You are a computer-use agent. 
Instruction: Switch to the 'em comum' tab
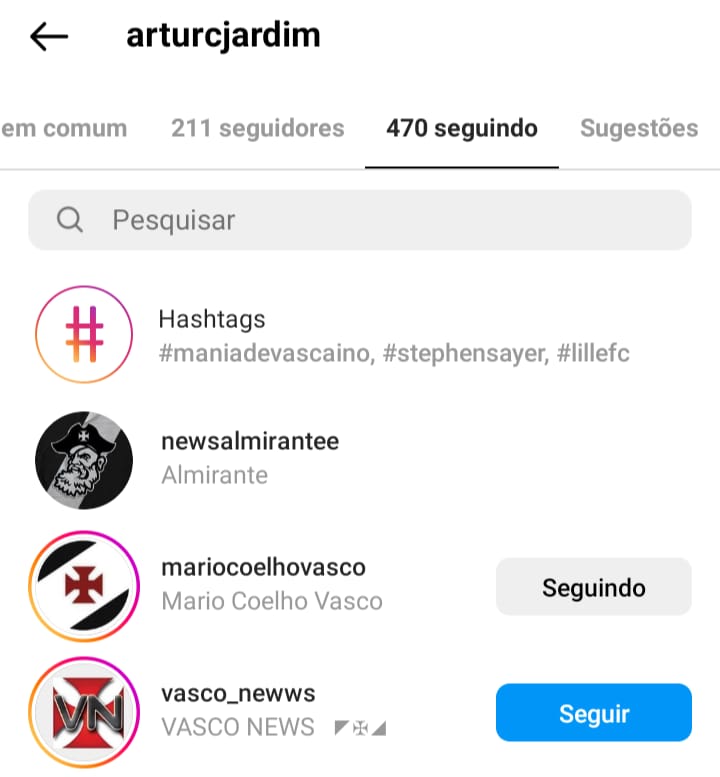[64, 128]
